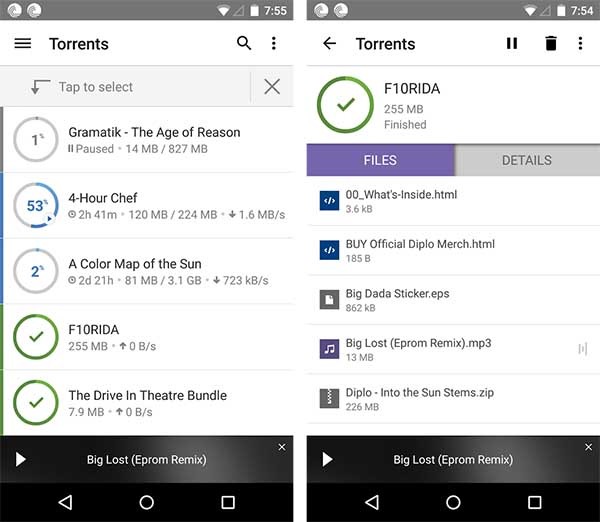Close the 'Tap to select' bar

(x=272, y=87)
